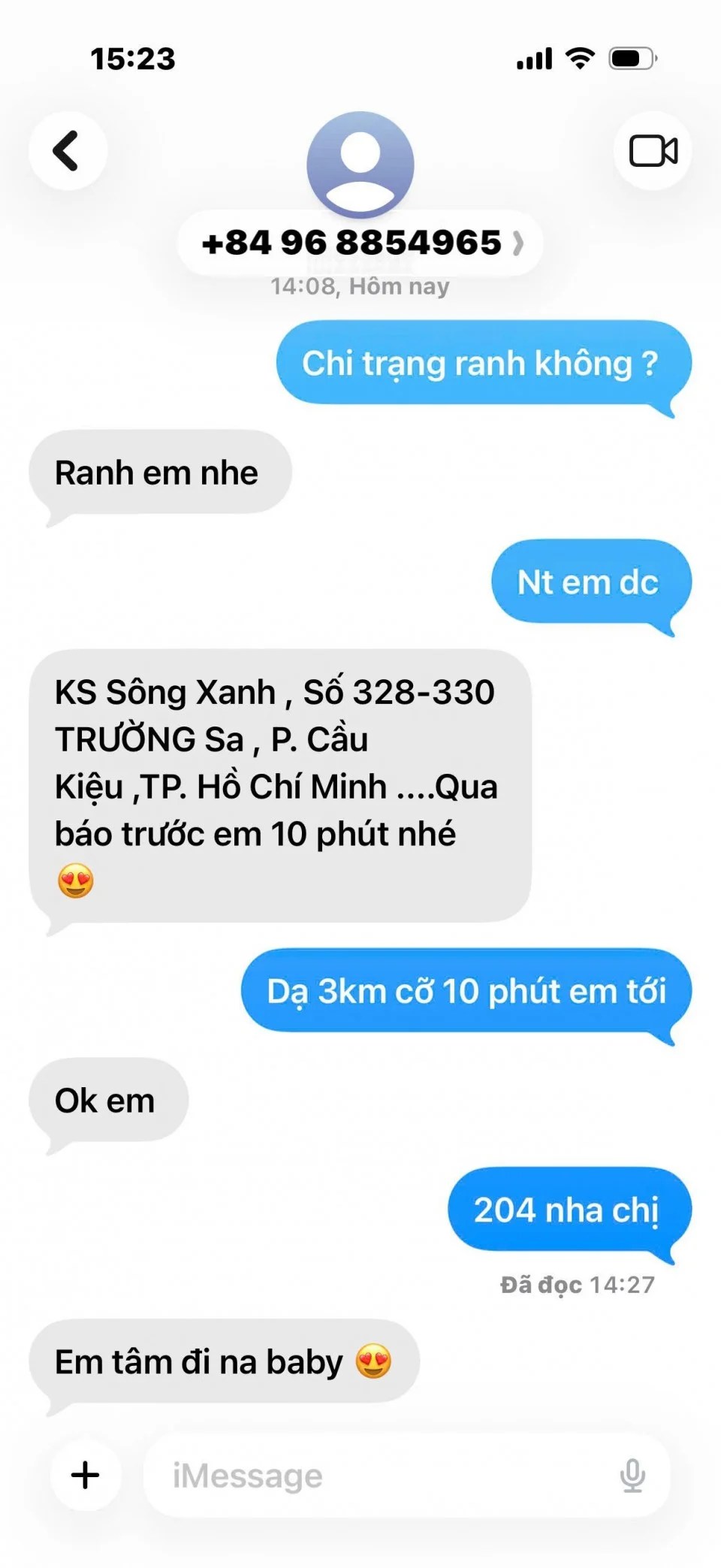
Task: Record an audio message with the microphone
Action: [632, 1476]
